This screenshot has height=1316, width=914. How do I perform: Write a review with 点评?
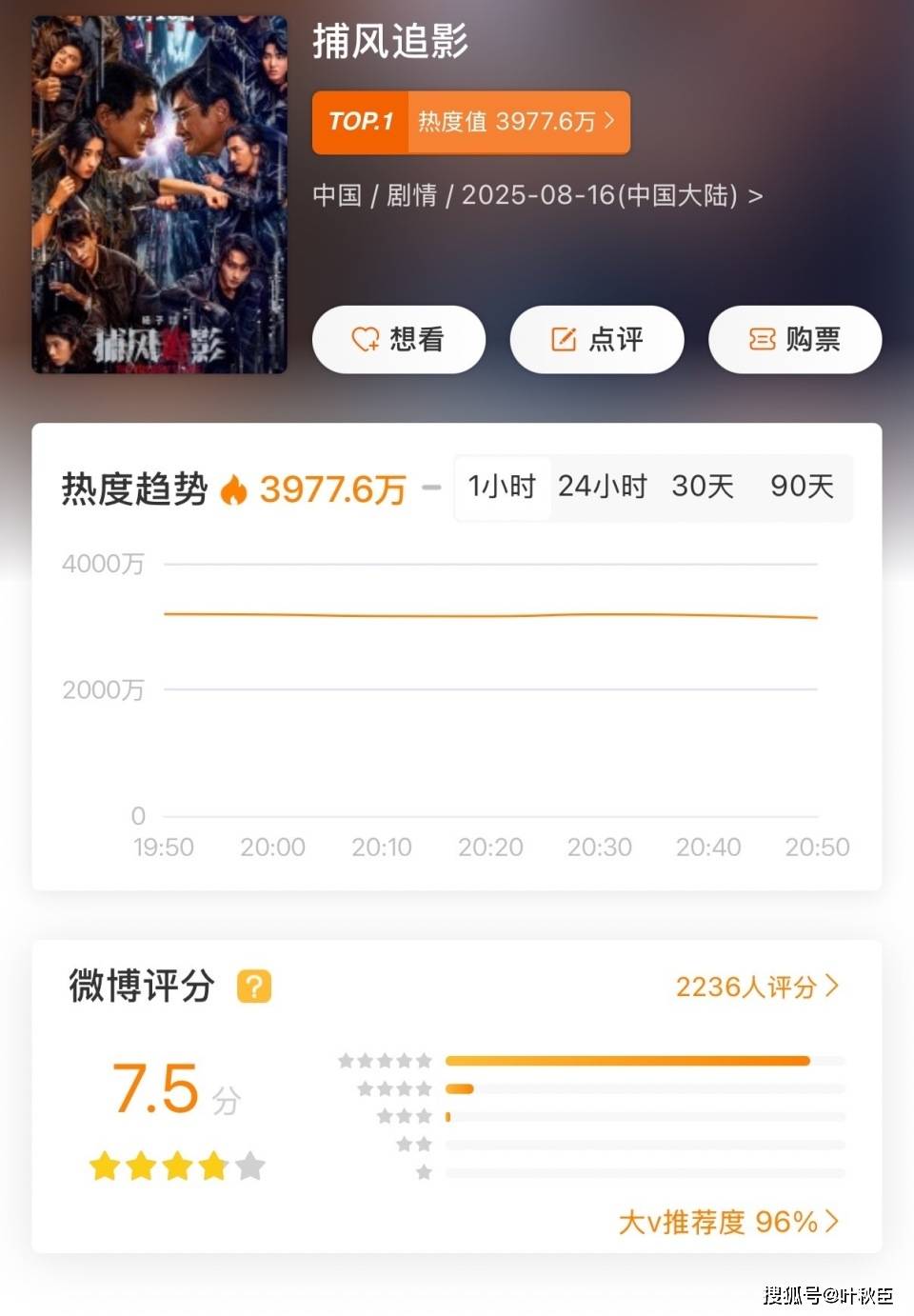pos(597,339)
